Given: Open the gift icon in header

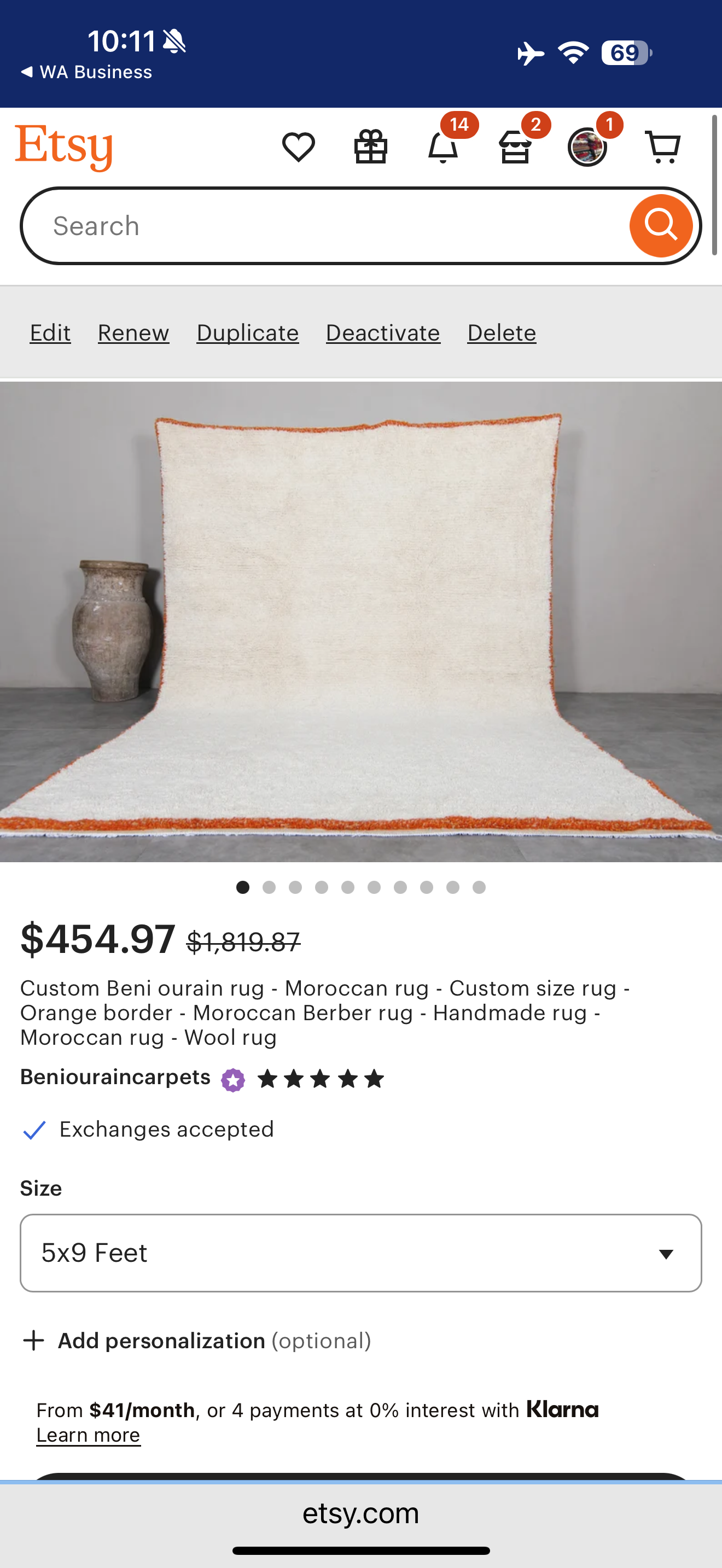Looking at the screenshot, I should 370,147.
